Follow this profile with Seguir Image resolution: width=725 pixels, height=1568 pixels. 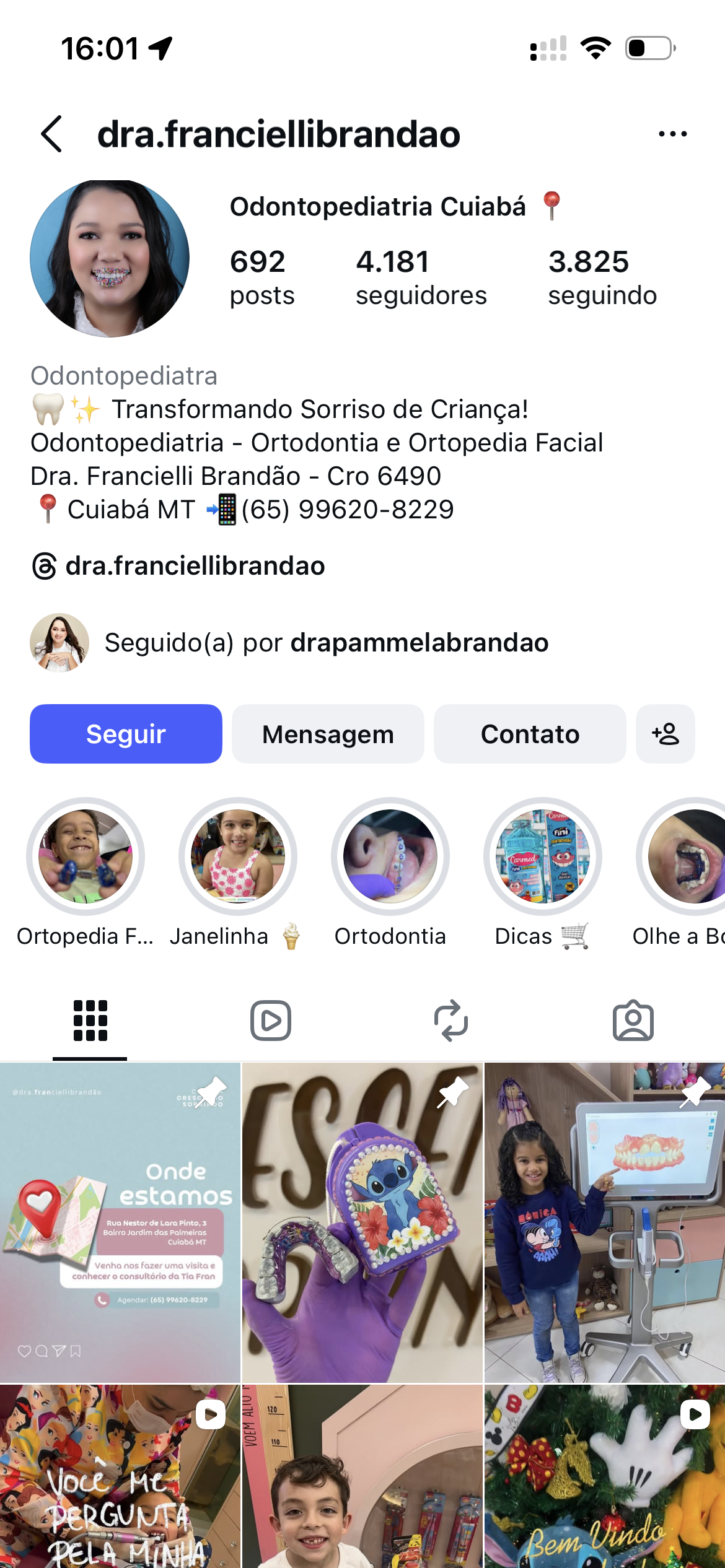[x=126, y=734]
